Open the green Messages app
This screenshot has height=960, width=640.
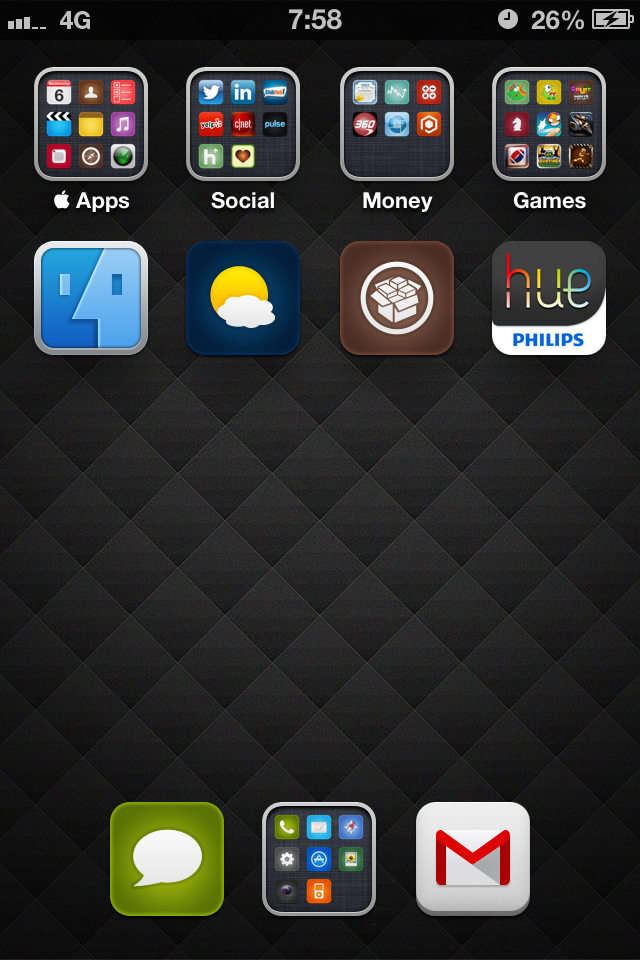167,858
